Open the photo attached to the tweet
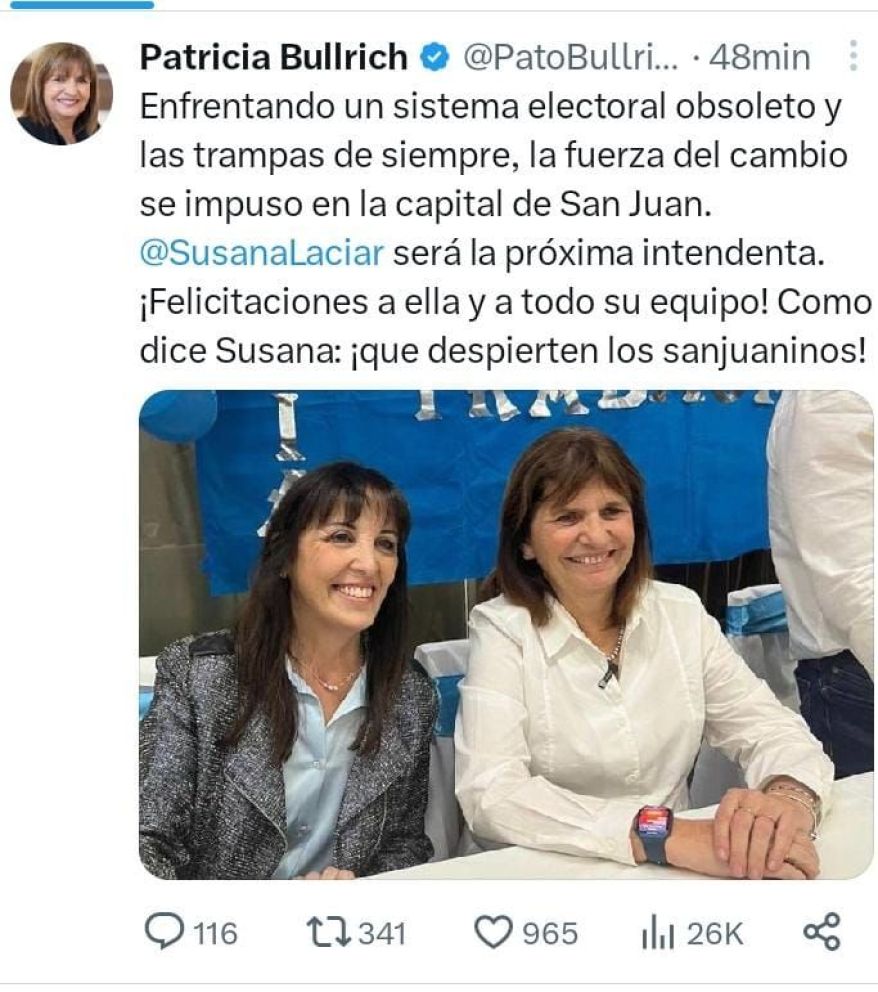Viewport: 878px width, 992px height. [x=505, y=634]
